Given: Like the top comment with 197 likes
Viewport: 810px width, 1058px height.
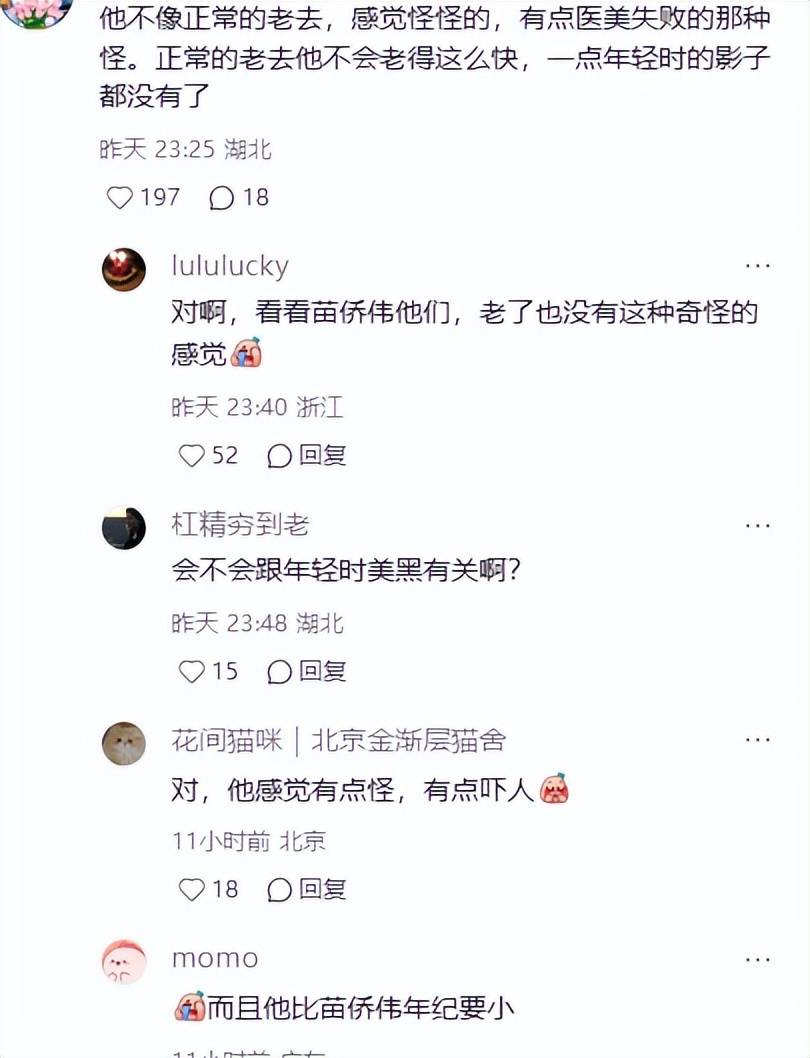Looking at the screenshot, I should [120, 197].
